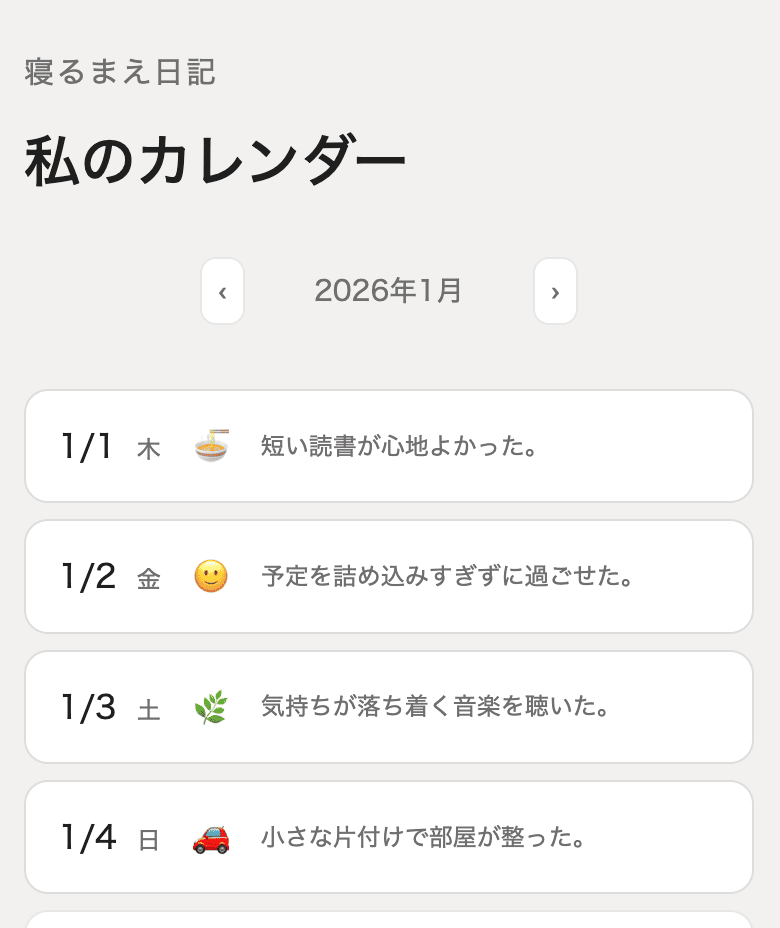Navigate to the previous month with the left chevron
Viewport: 780px width, 928px height.
tap(222, 291)
